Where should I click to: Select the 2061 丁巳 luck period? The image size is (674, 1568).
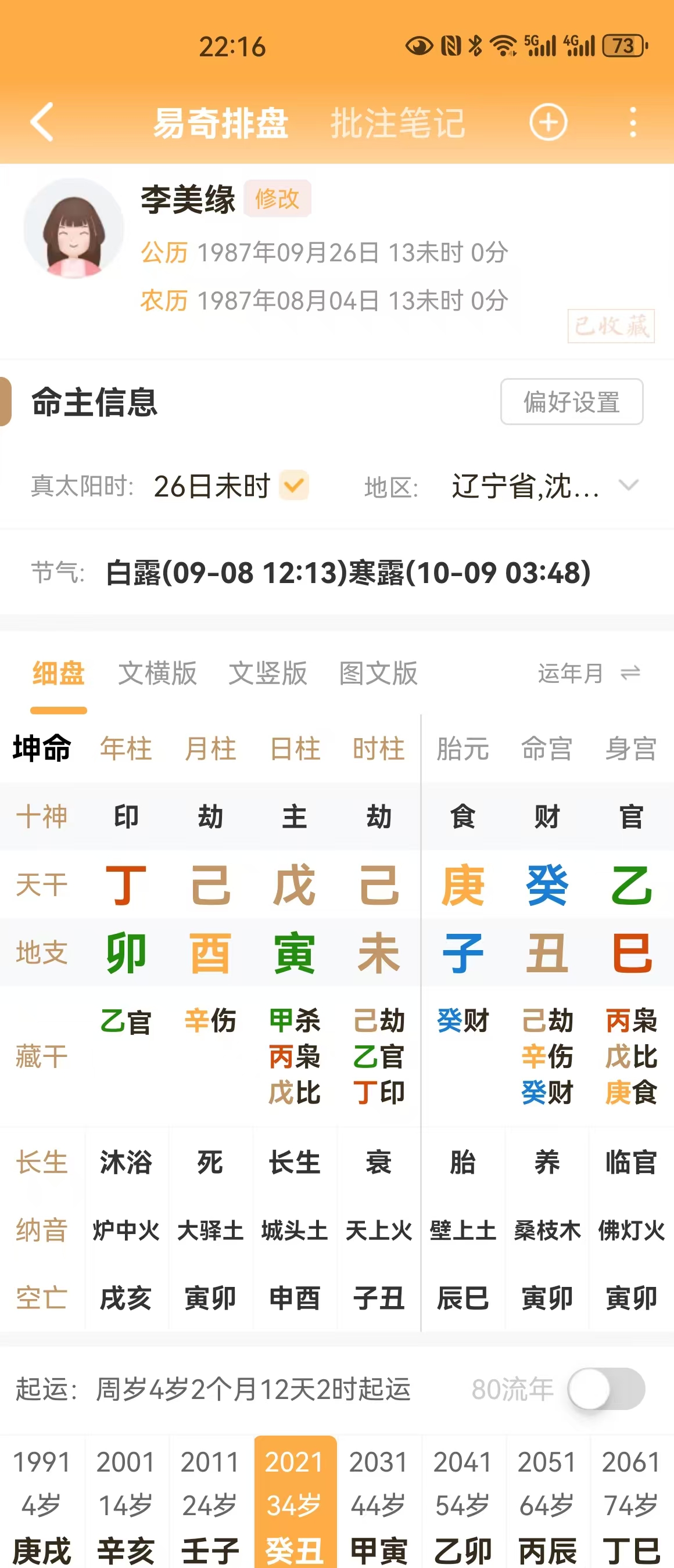coord(631,1504)
